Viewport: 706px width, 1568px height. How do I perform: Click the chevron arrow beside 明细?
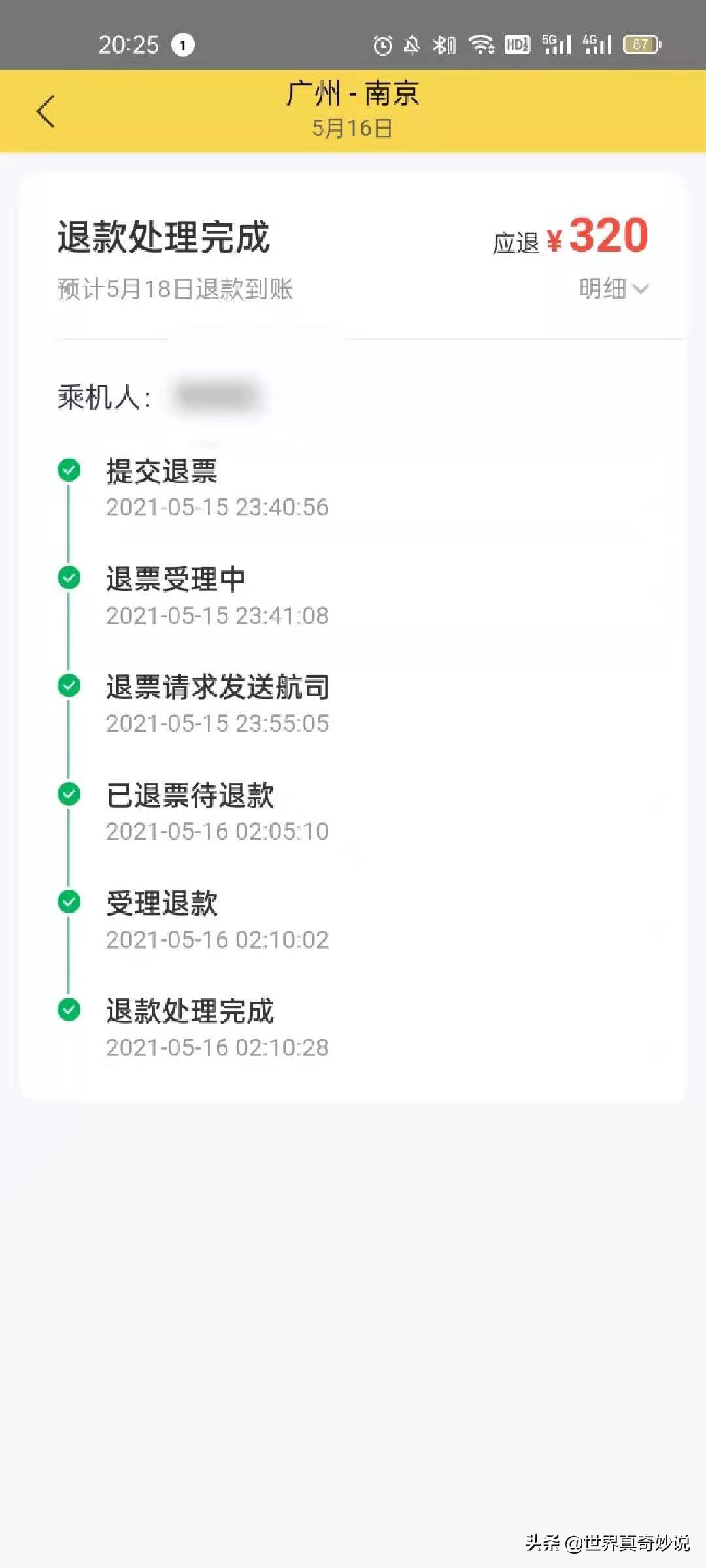(642, 287)
